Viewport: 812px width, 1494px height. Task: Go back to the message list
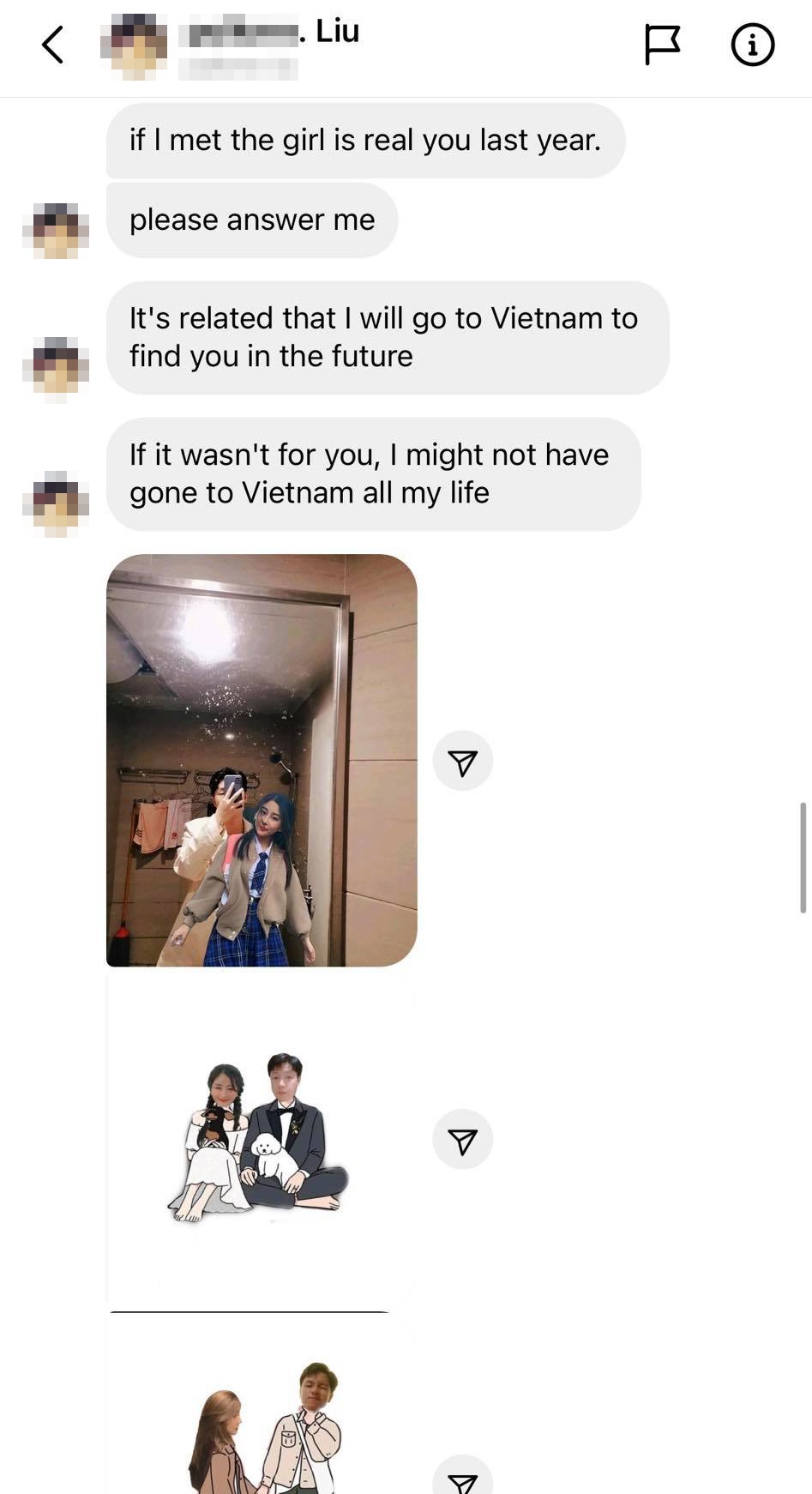click(x=53, y=45)
